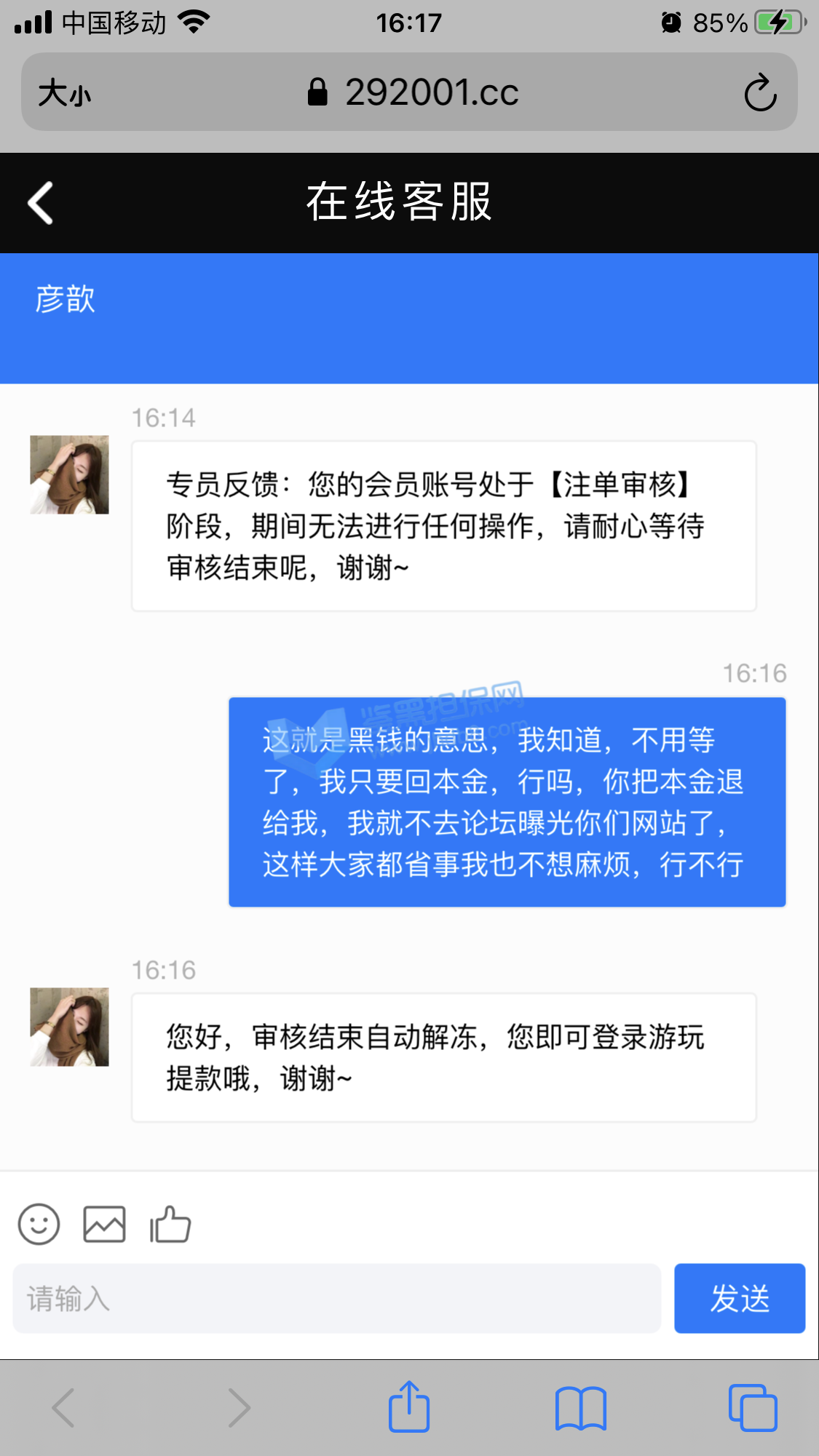The image size is (819, 1456).
Task: Go back to the previous Safari page
Action: tap(64, 1408)
